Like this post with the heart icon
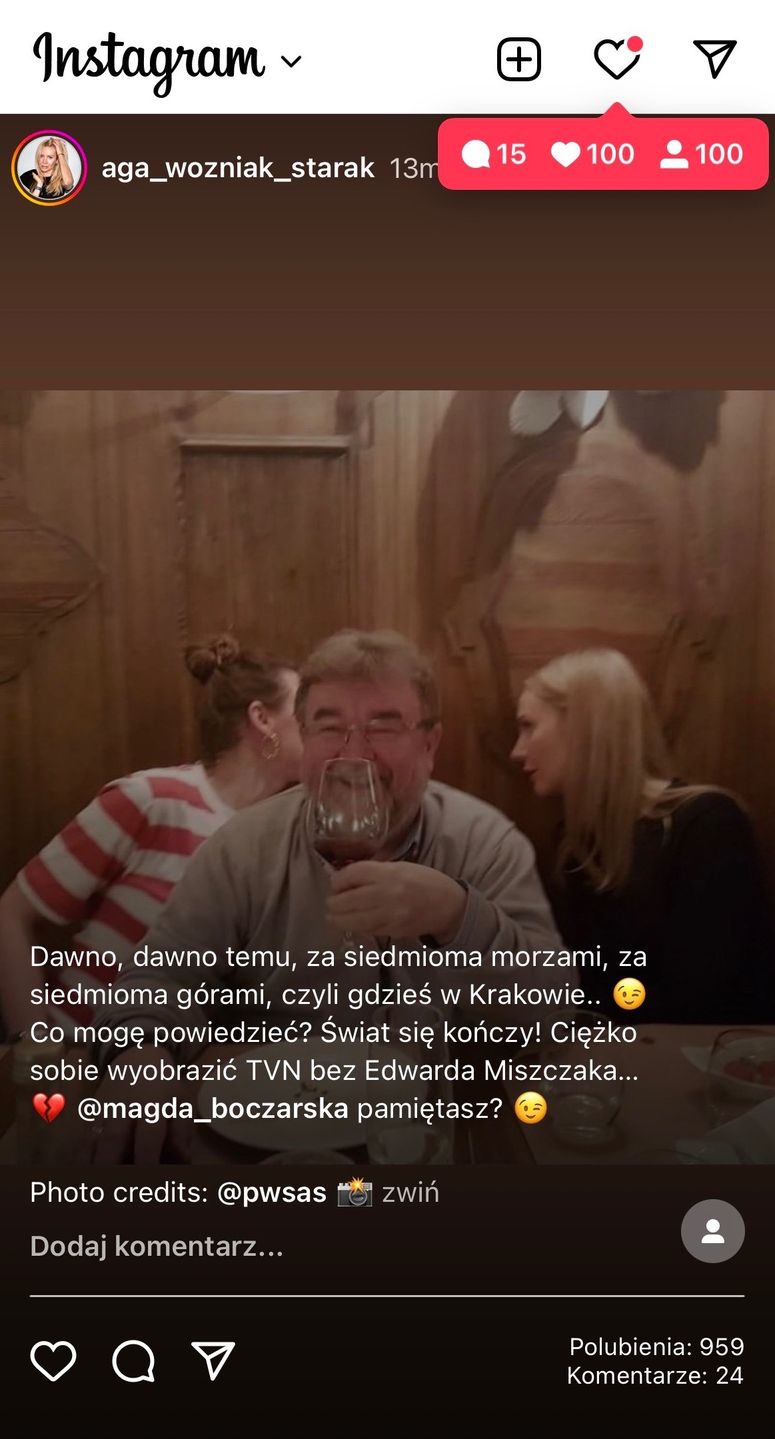 click(53, 1361)
